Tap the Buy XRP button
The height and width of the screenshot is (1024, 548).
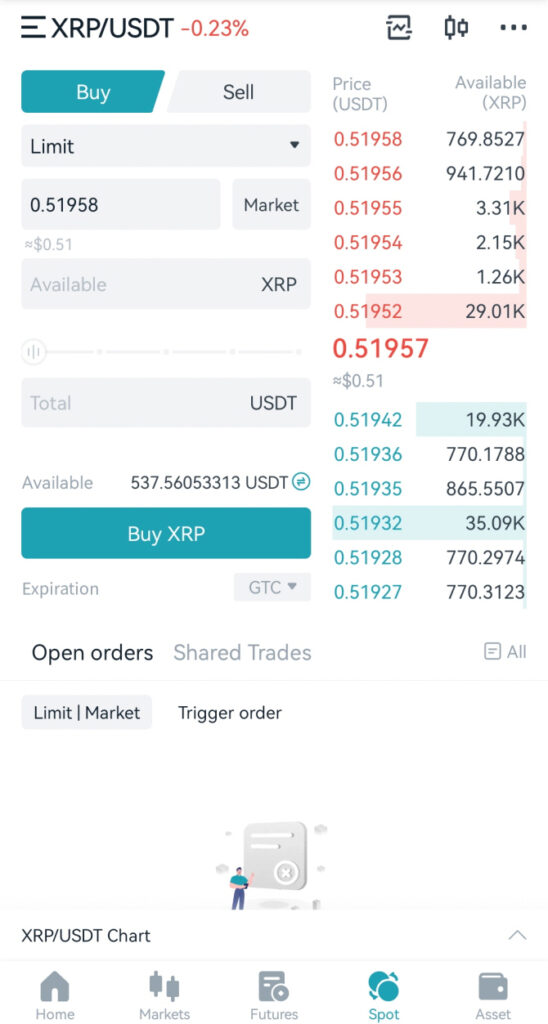[166, 534]
